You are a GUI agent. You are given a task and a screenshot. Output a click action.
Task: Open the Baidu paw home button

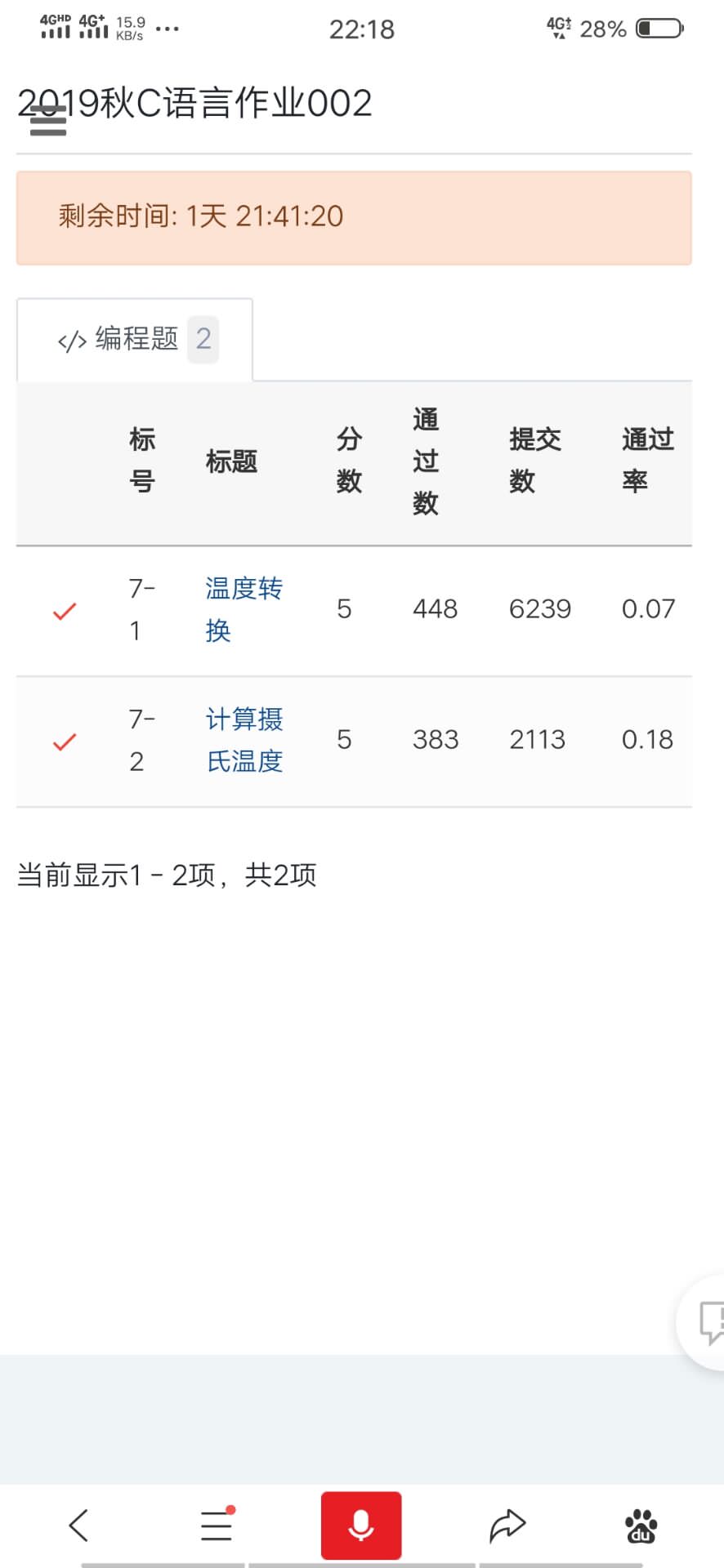[x=641, y=1526]
